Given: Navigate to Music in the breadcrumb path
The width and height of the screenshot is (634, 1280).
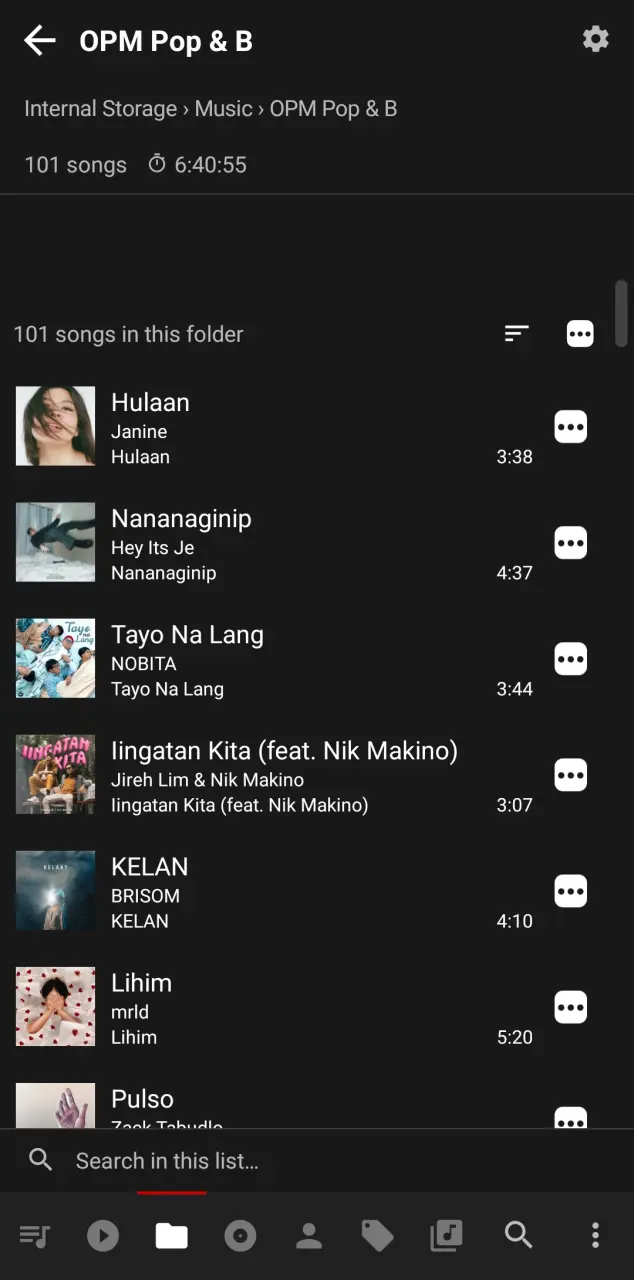Looking at the screenshot, I should point(224,108).
